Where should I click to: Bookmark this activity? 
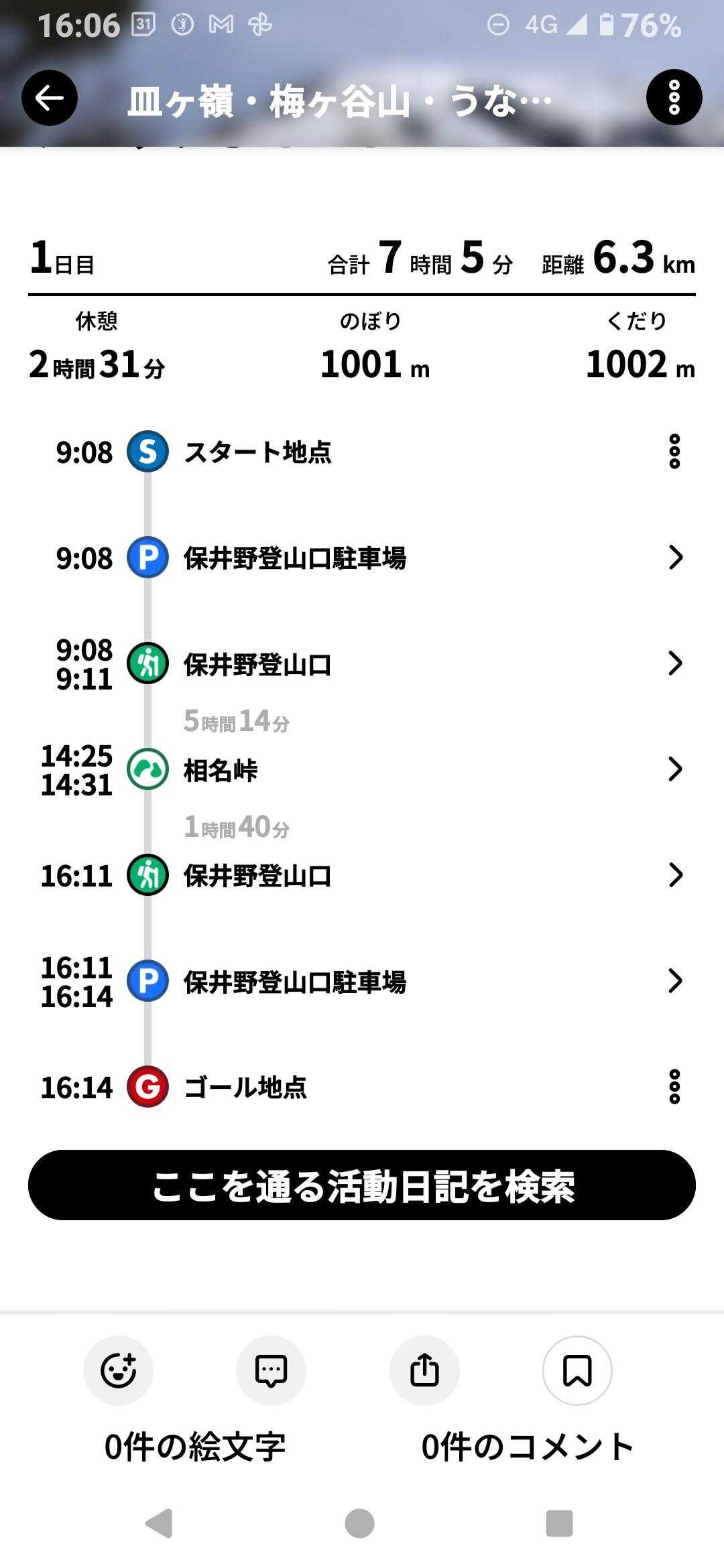tap(577, 1370)
